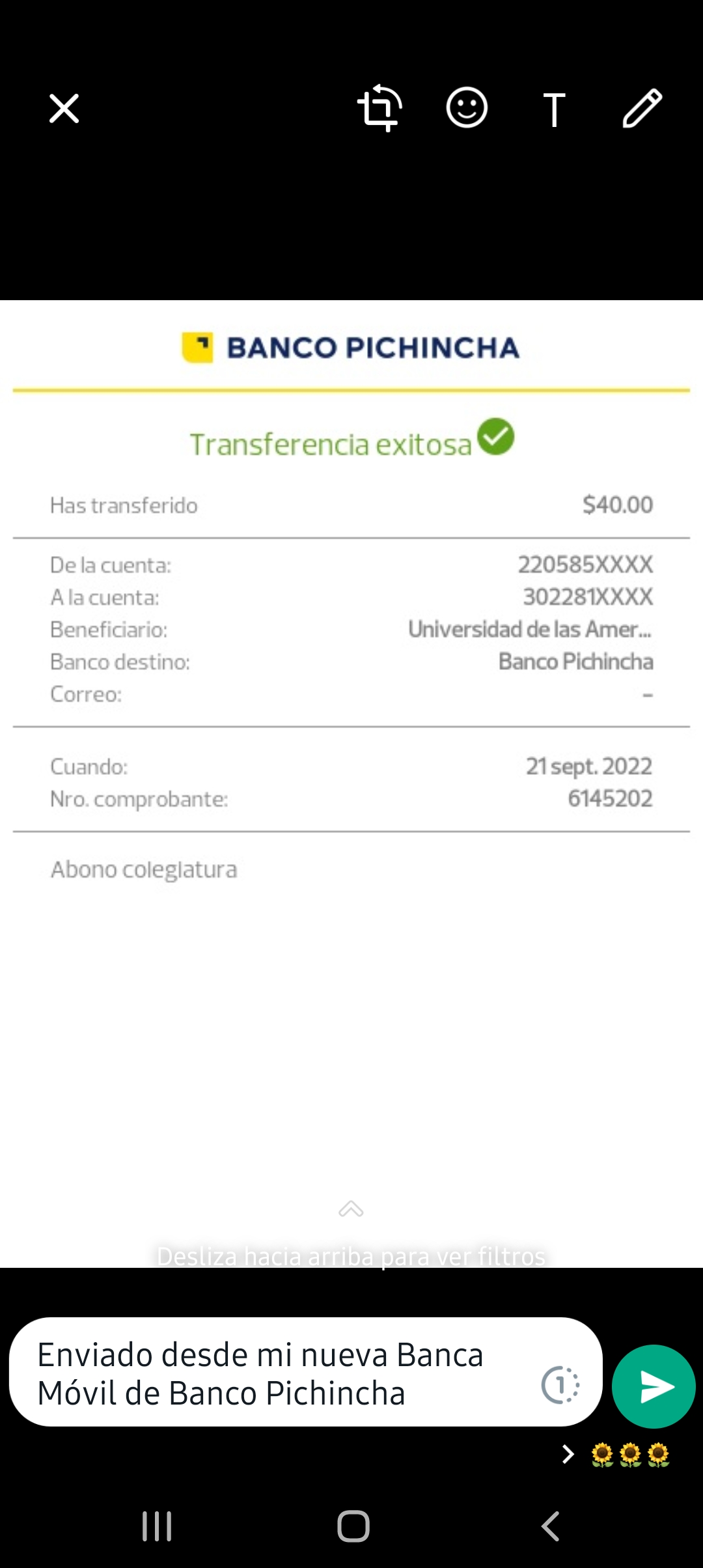The height and width of the screenshot is (1568, 703).
Task: Close the image editor
Action: pos(64,108)
